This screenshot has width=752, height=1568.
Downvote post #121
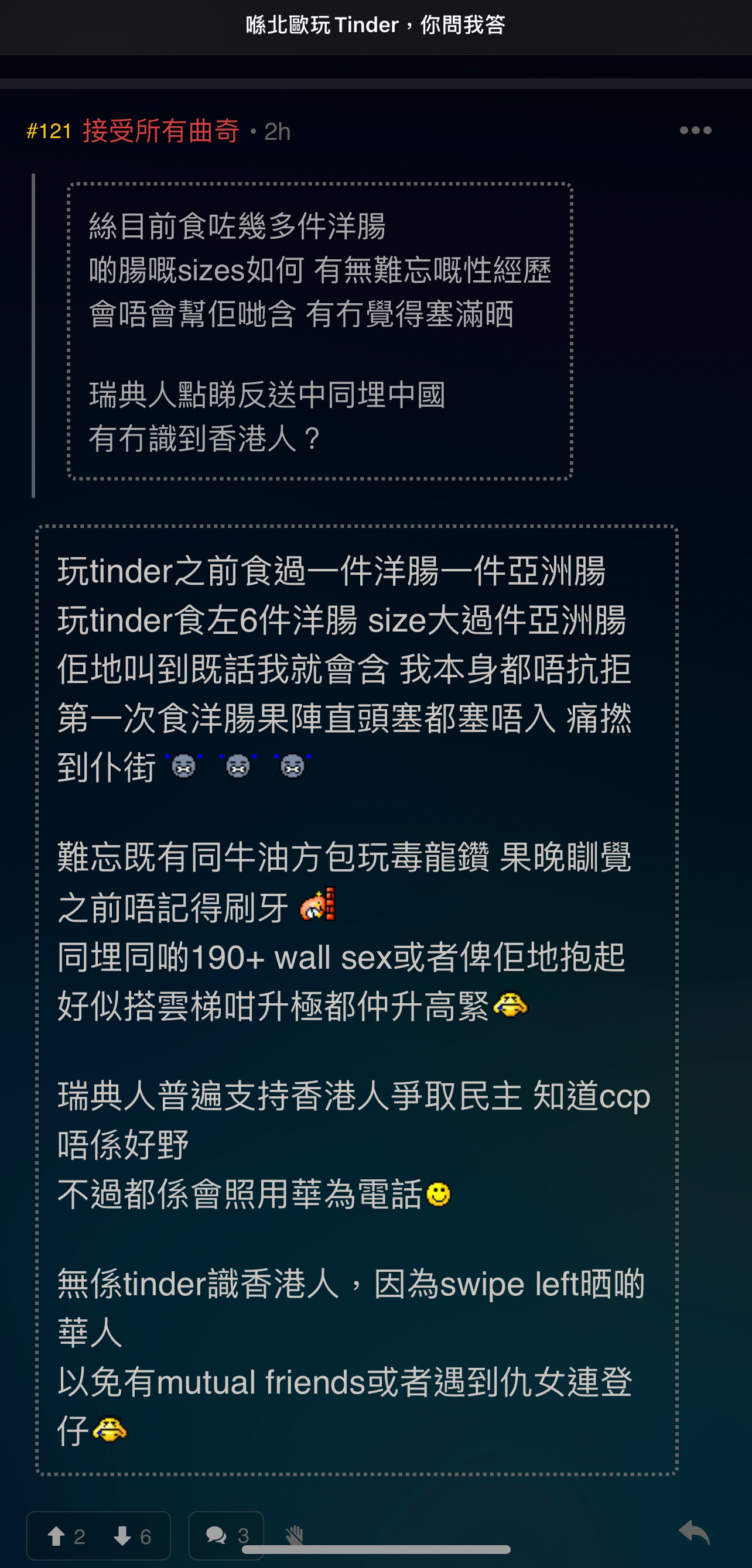(132, 1536)
